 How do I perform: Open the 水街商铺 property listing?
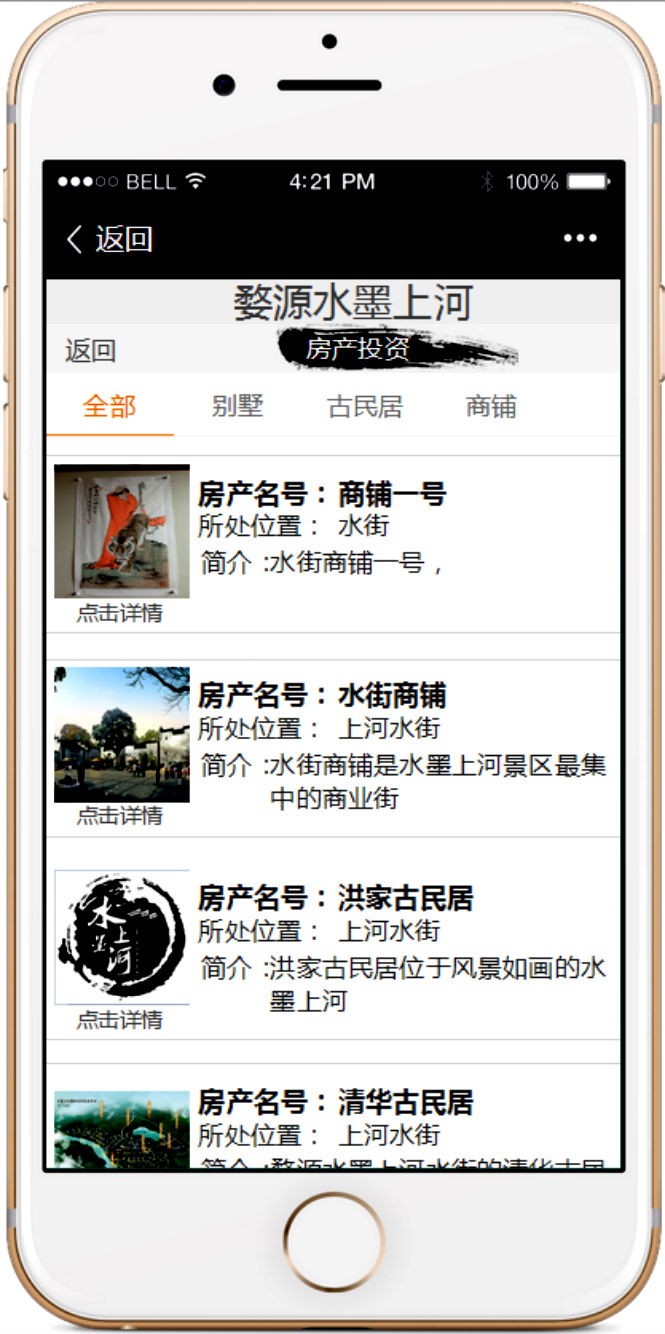tap(333, 748)
